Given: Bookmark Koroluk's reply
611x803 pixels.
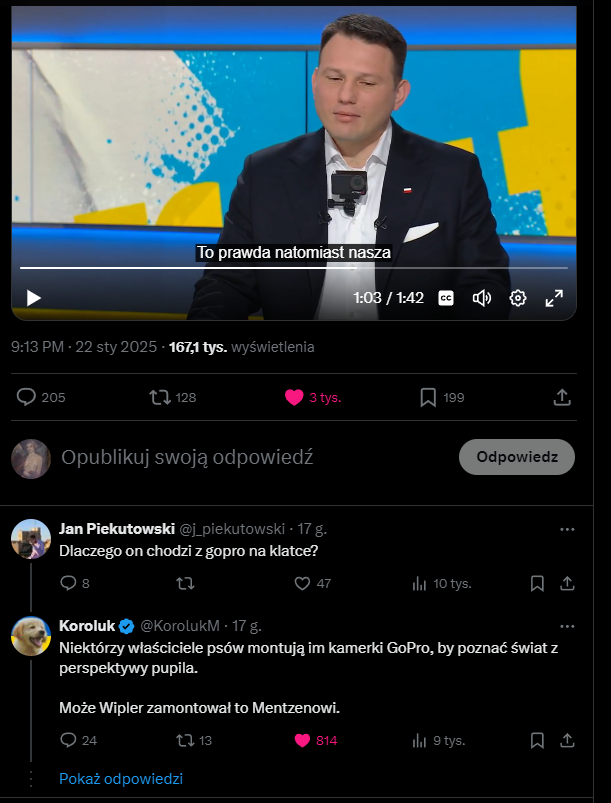Looking at the screenshot, I should [x=537, y=741].
